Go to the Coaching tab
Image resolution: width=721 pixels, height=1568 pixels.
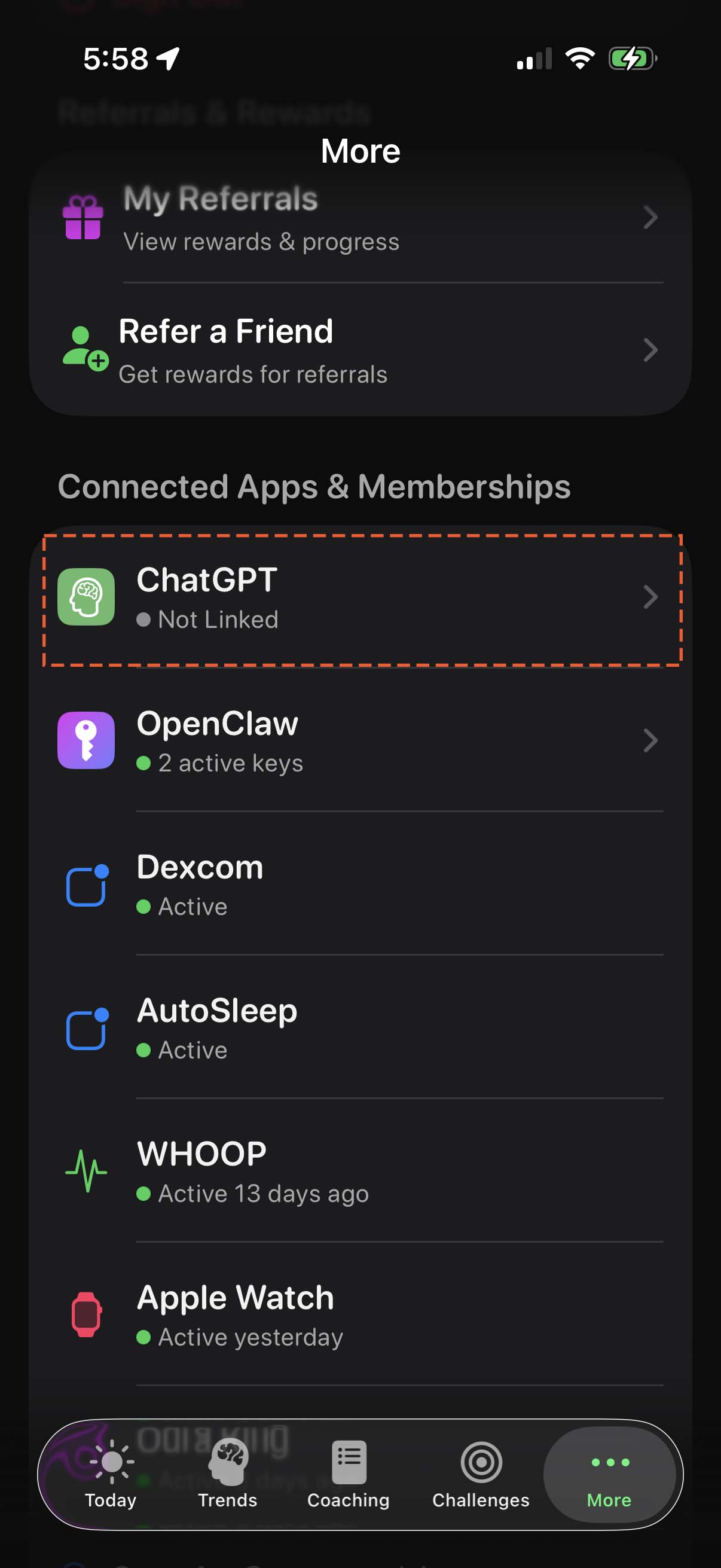(x=348, y=1474)
